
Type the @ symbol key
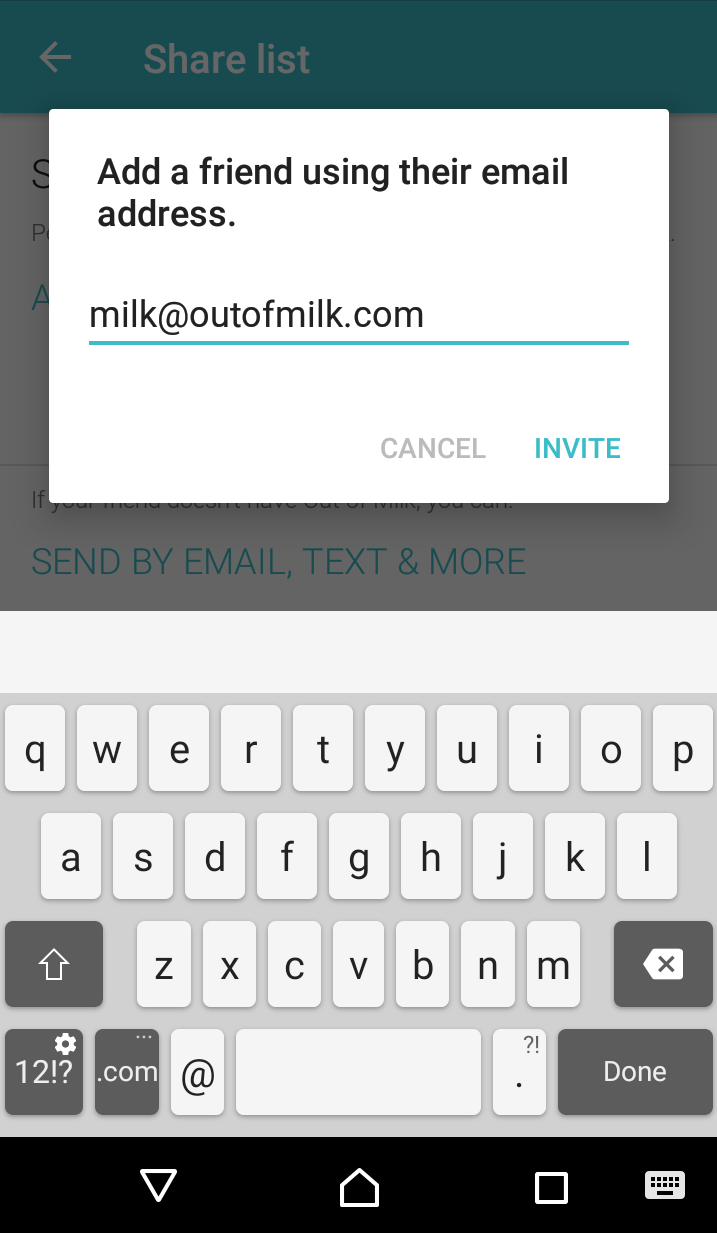(x=198, y=1072)
